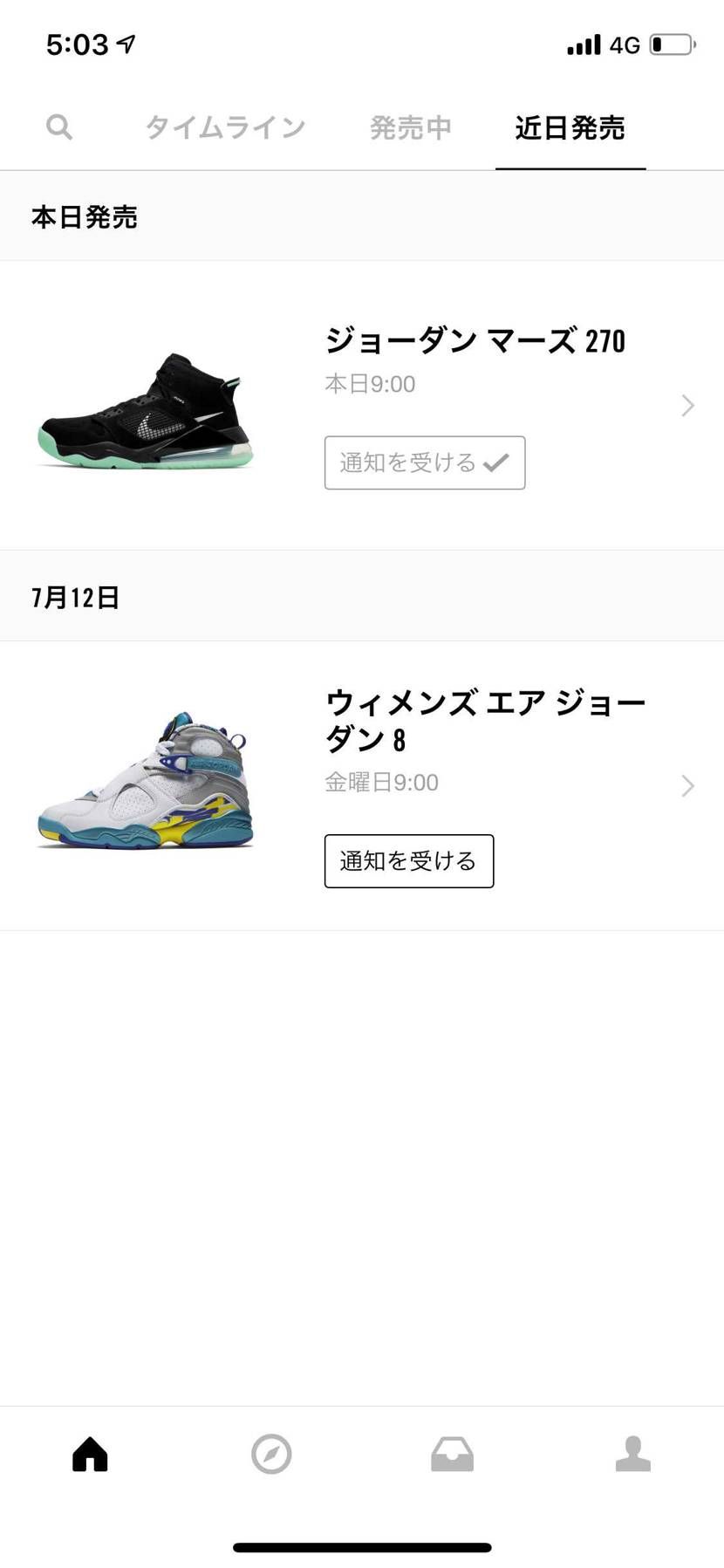The width and height of the screenshot is (724, 1568).
Task: Open the 本日発売 section header
Action: pos(83,216)
